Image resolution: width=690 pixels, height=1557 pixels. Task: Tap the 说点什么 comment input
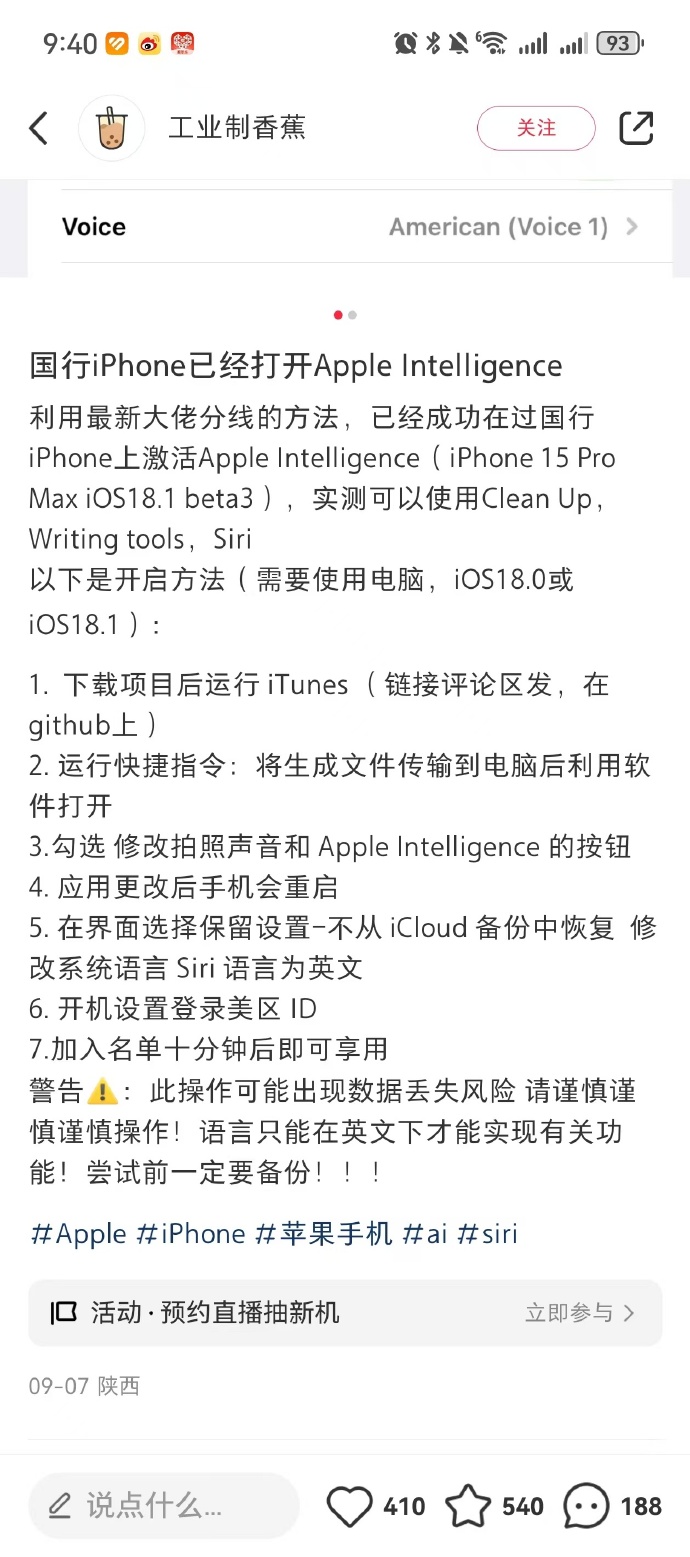(163, 1505)
